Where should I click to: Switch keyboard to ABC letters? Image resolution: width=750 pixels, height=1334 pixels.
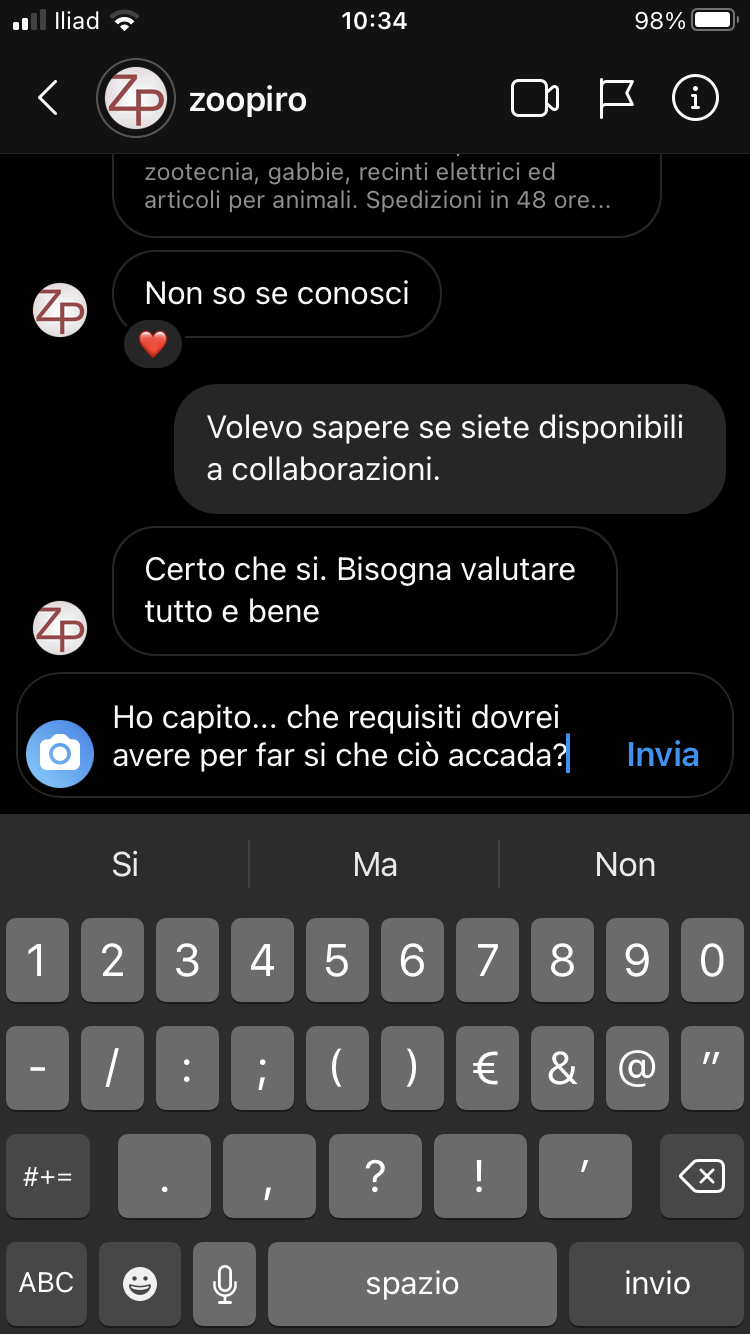click(x=46, y=1283)
